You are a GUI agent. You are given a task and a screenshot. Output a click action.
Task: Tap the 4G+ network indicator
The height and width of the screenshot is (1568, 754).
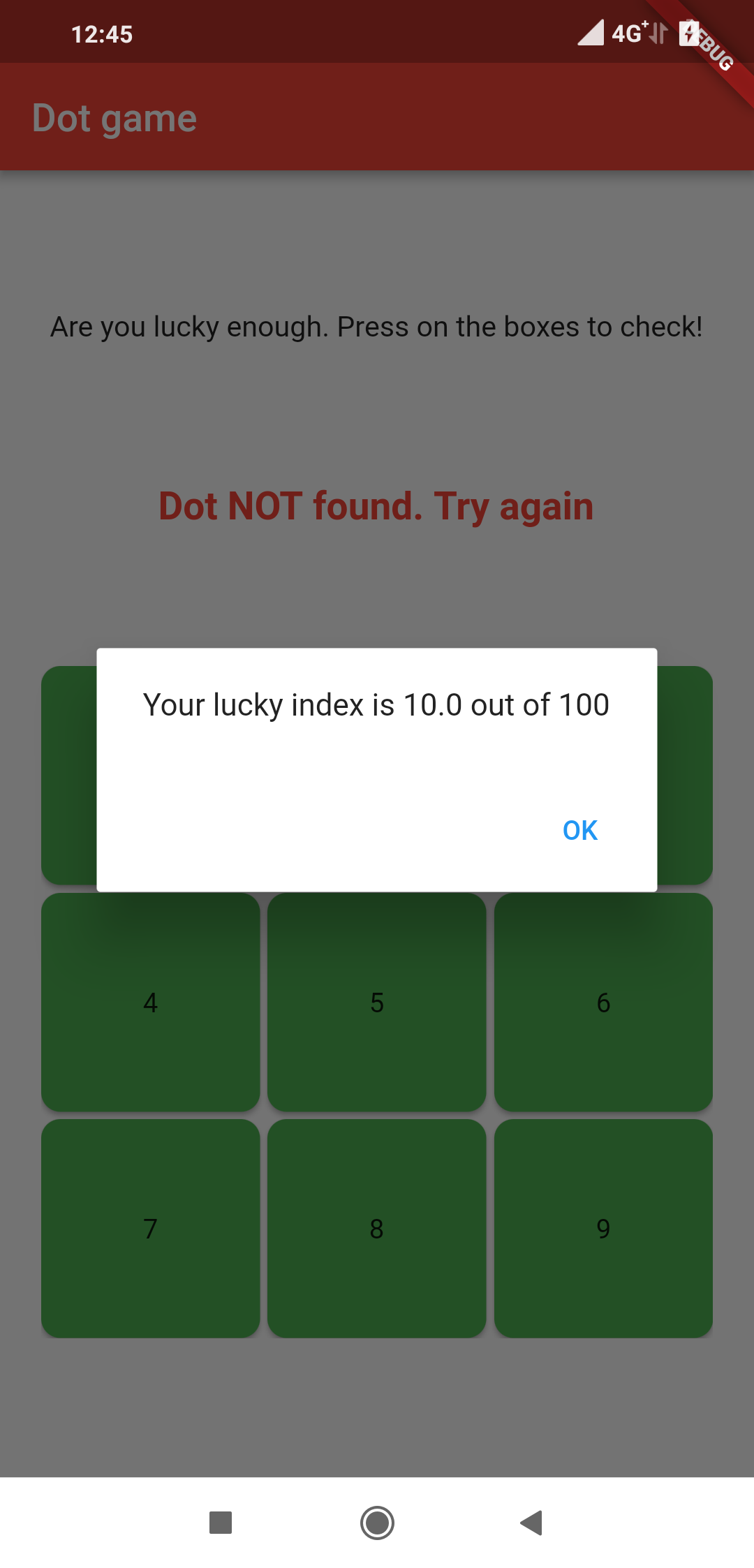(x=629, y=33)
